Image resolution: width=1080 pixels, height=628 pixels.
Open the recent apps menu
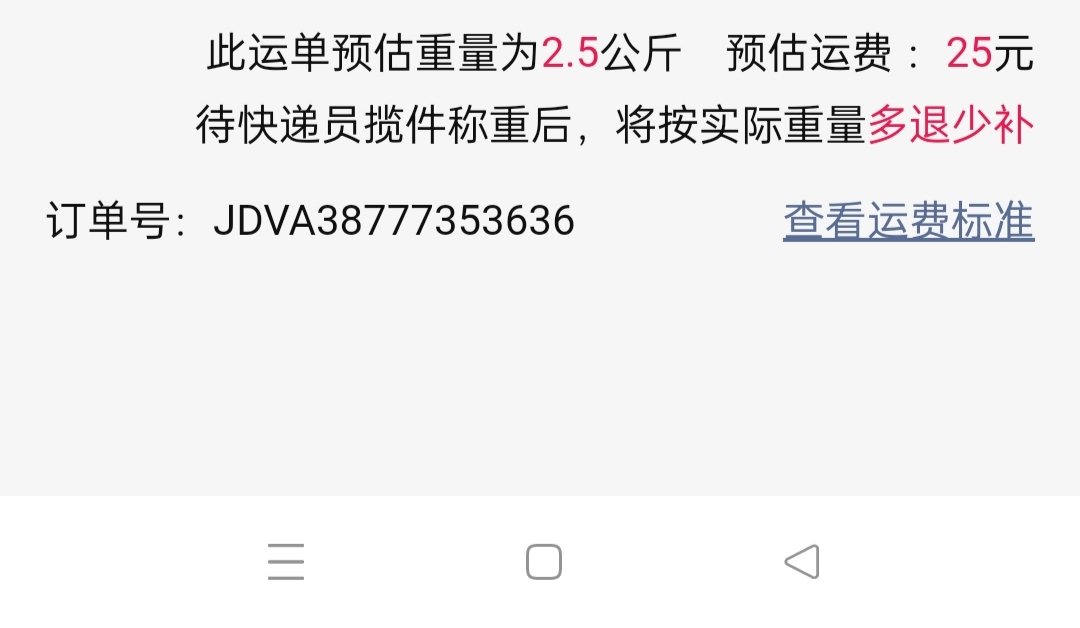click(286, 562)
